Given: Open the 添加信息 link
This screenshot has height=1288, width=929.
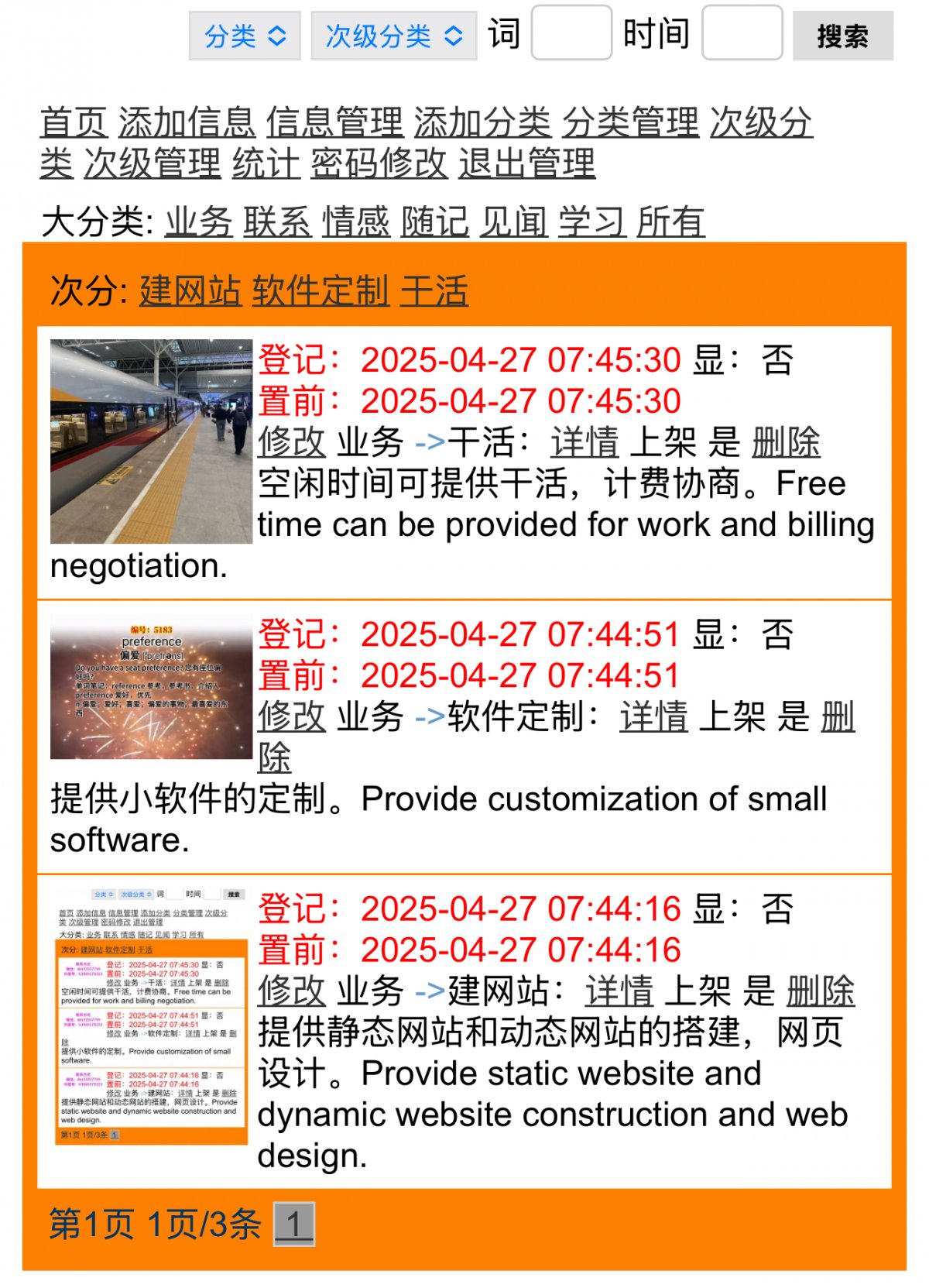Looking at the screenshot, I should click(x=187, y=122).
